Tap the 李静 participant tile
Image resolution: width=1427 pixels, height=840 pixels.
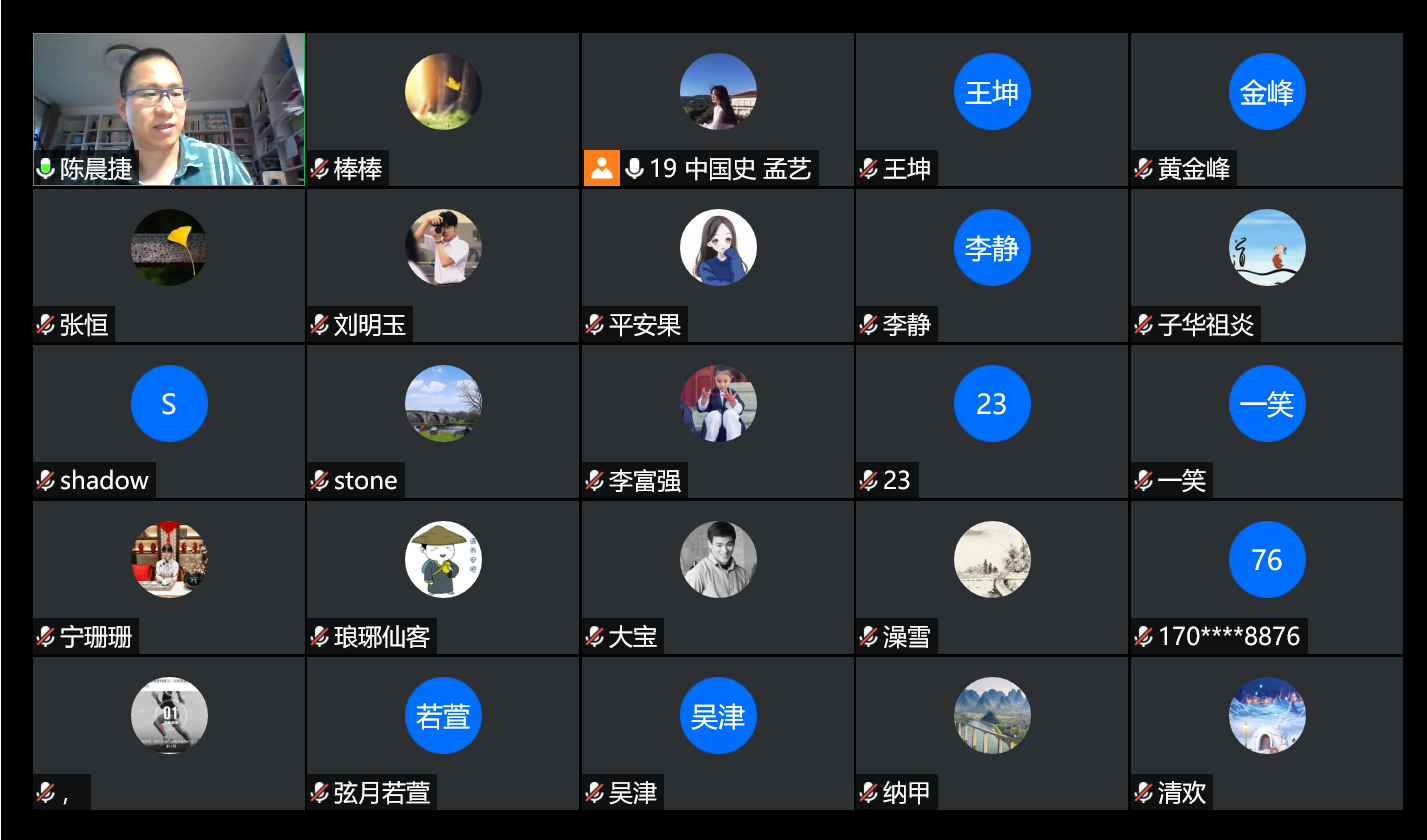992,265
